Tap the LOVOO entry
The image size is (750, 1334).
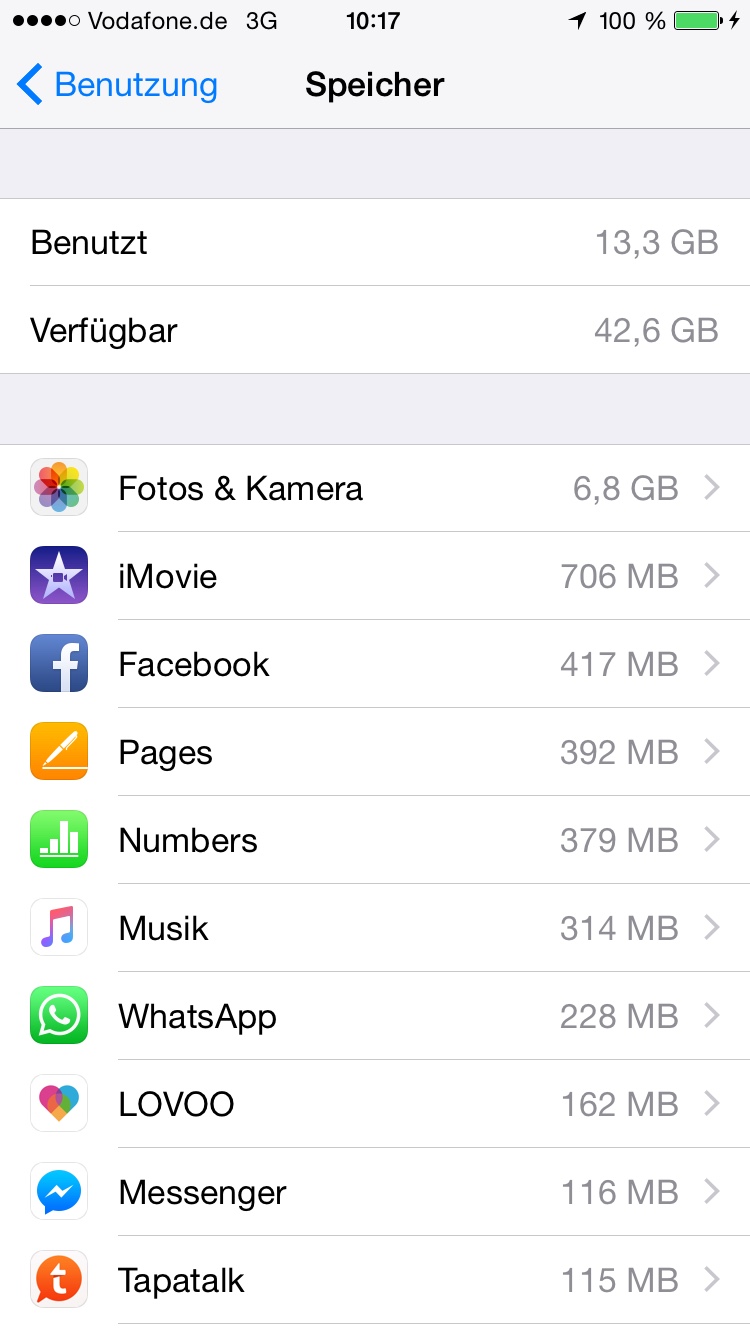click(375, 1104)
